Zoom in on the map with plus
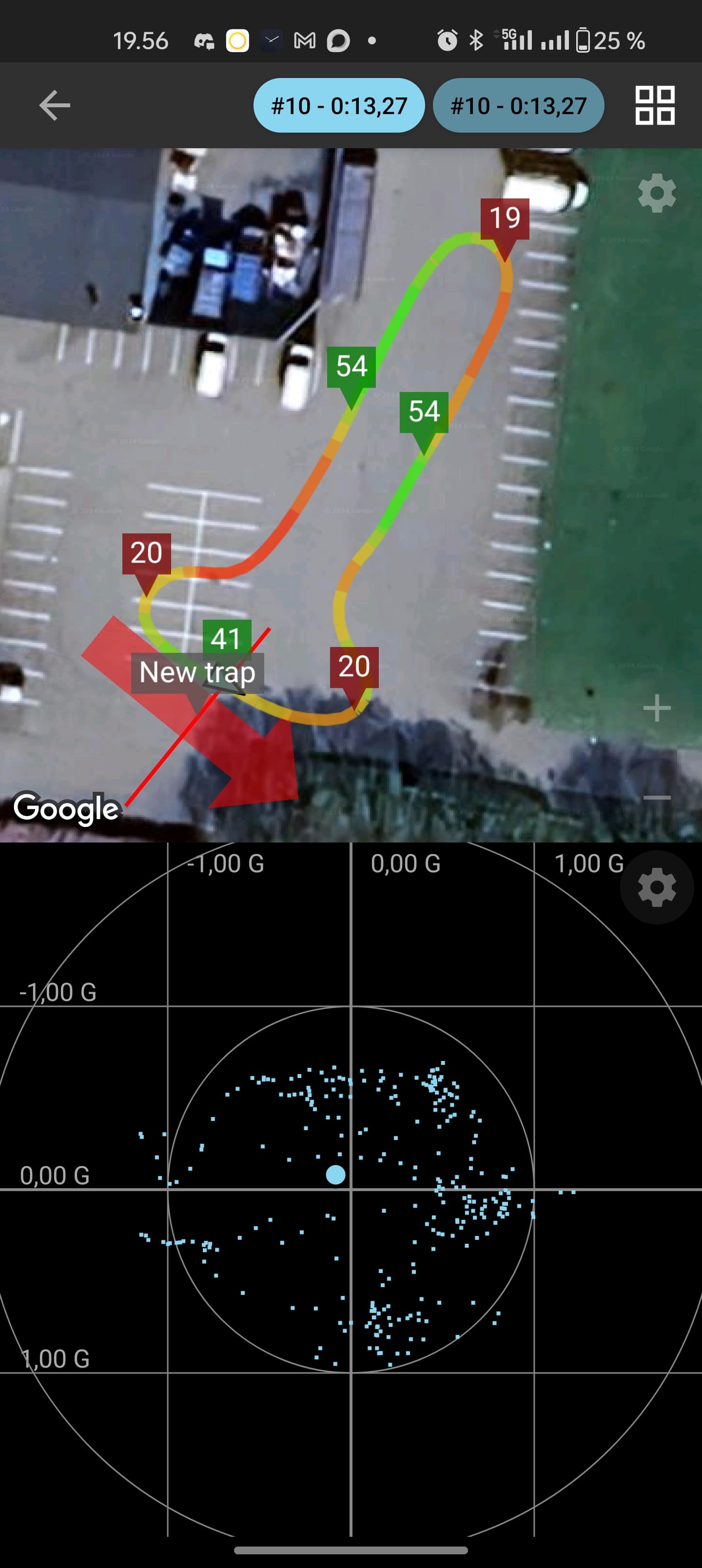The height and width of the screenshot is (1568, 702). 657,708
